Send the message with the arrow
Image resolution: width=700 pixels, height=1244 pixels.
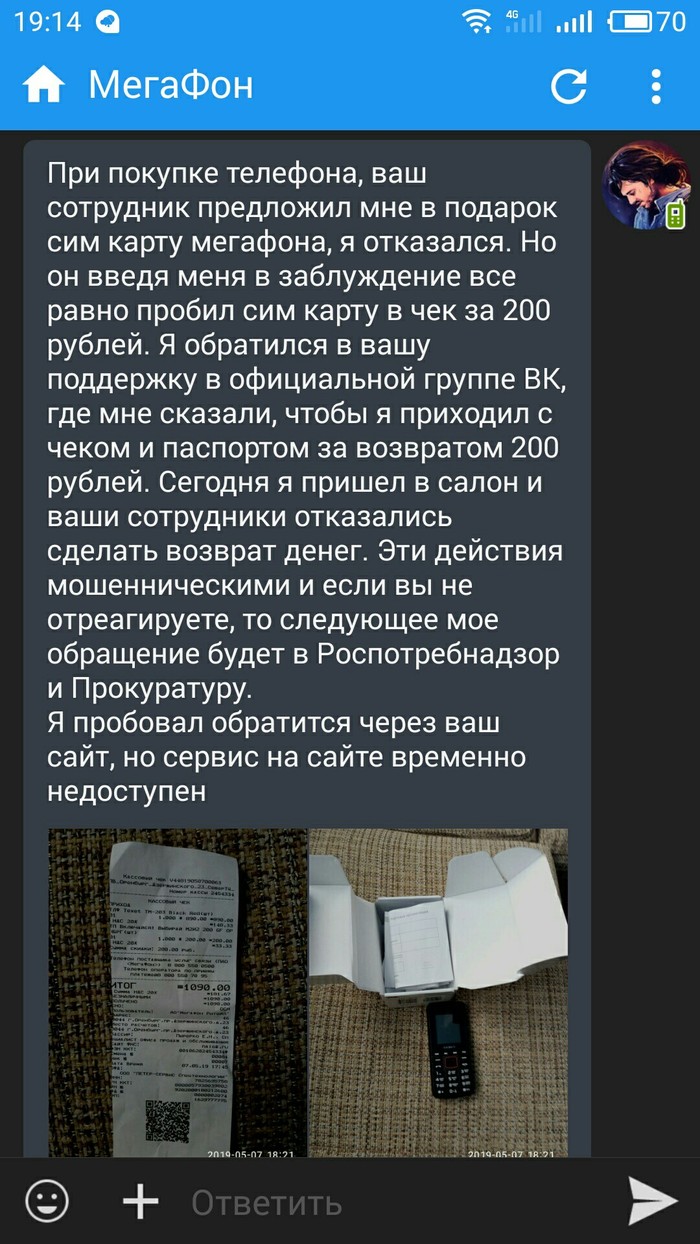(652, 1200)
